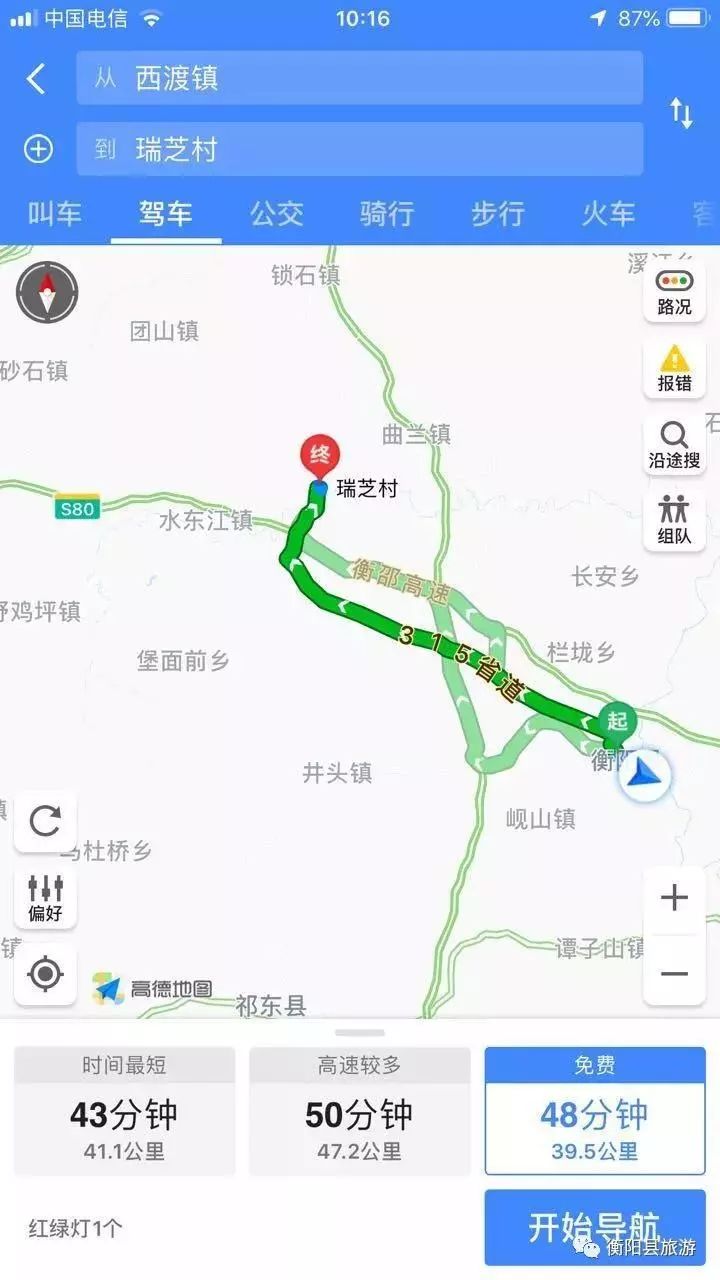Refresh the route
Screen dimensions: 720x1280
(x=45, y=821)
